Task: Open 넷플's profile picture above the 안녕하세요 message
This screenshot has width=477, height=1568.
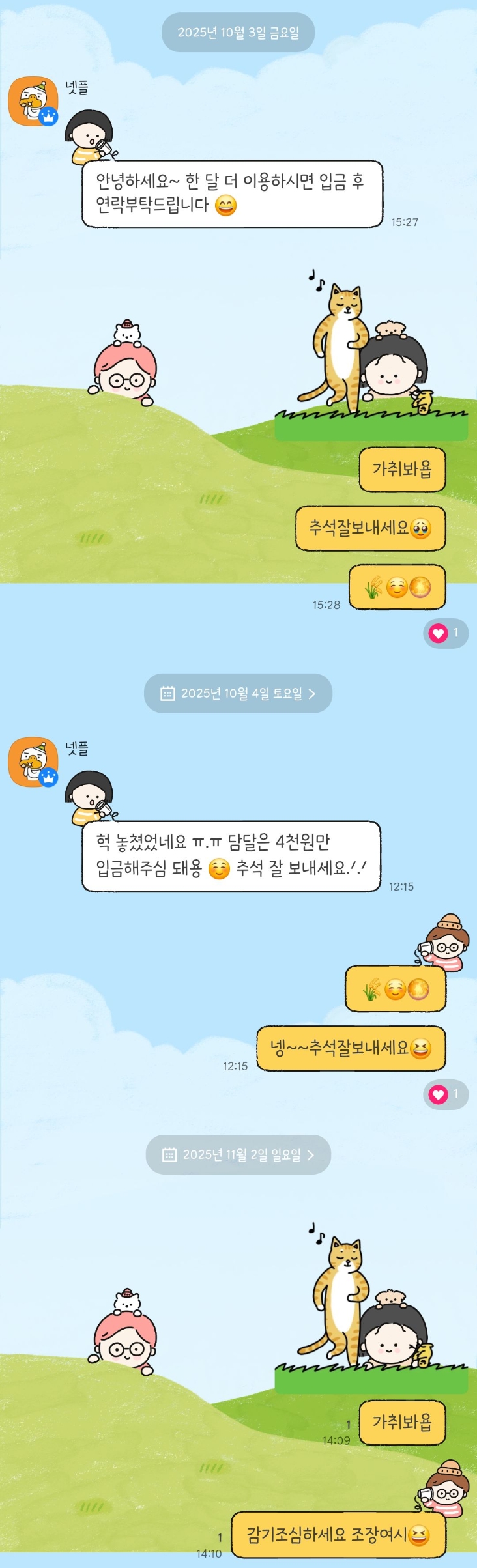Action: coord(33,101)
